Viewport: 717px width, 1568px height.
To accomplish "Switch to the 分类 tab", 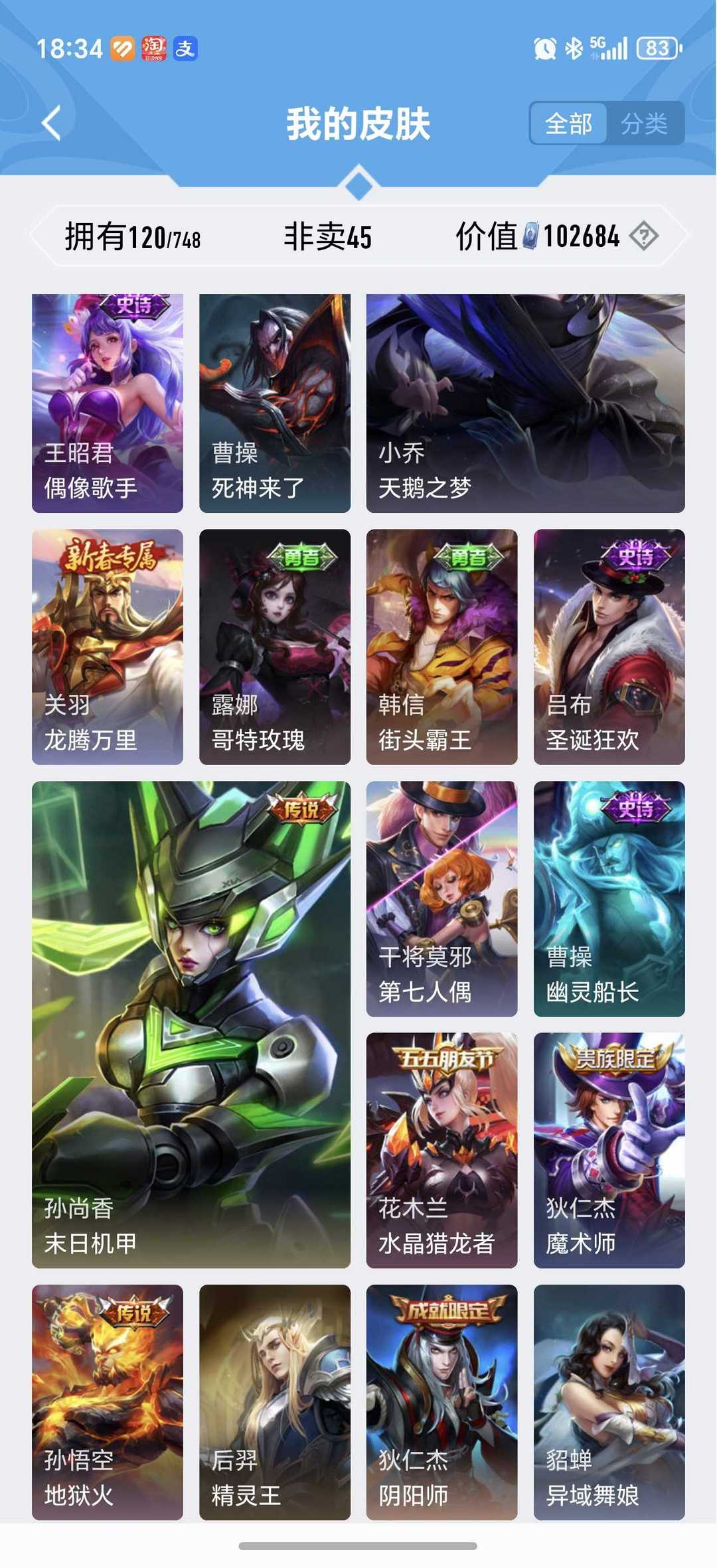I will click(x=647, y=123).
